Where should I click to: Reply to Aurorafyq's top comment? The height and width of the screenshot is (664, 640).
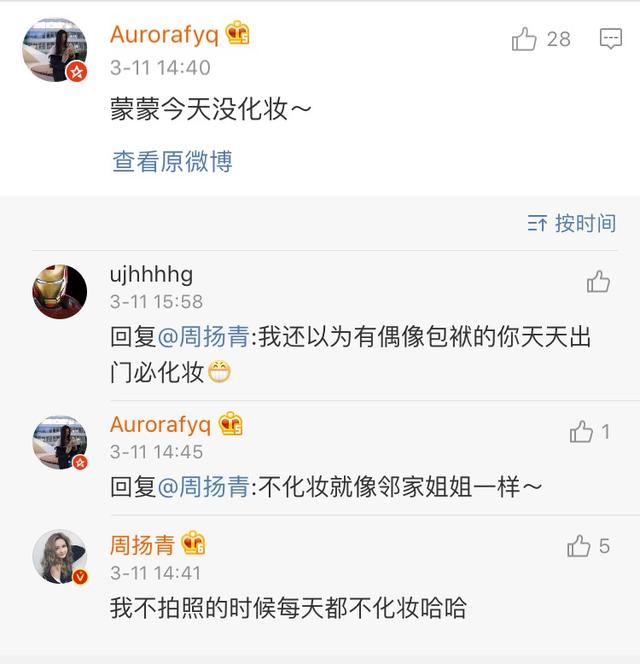coord(610,39)
